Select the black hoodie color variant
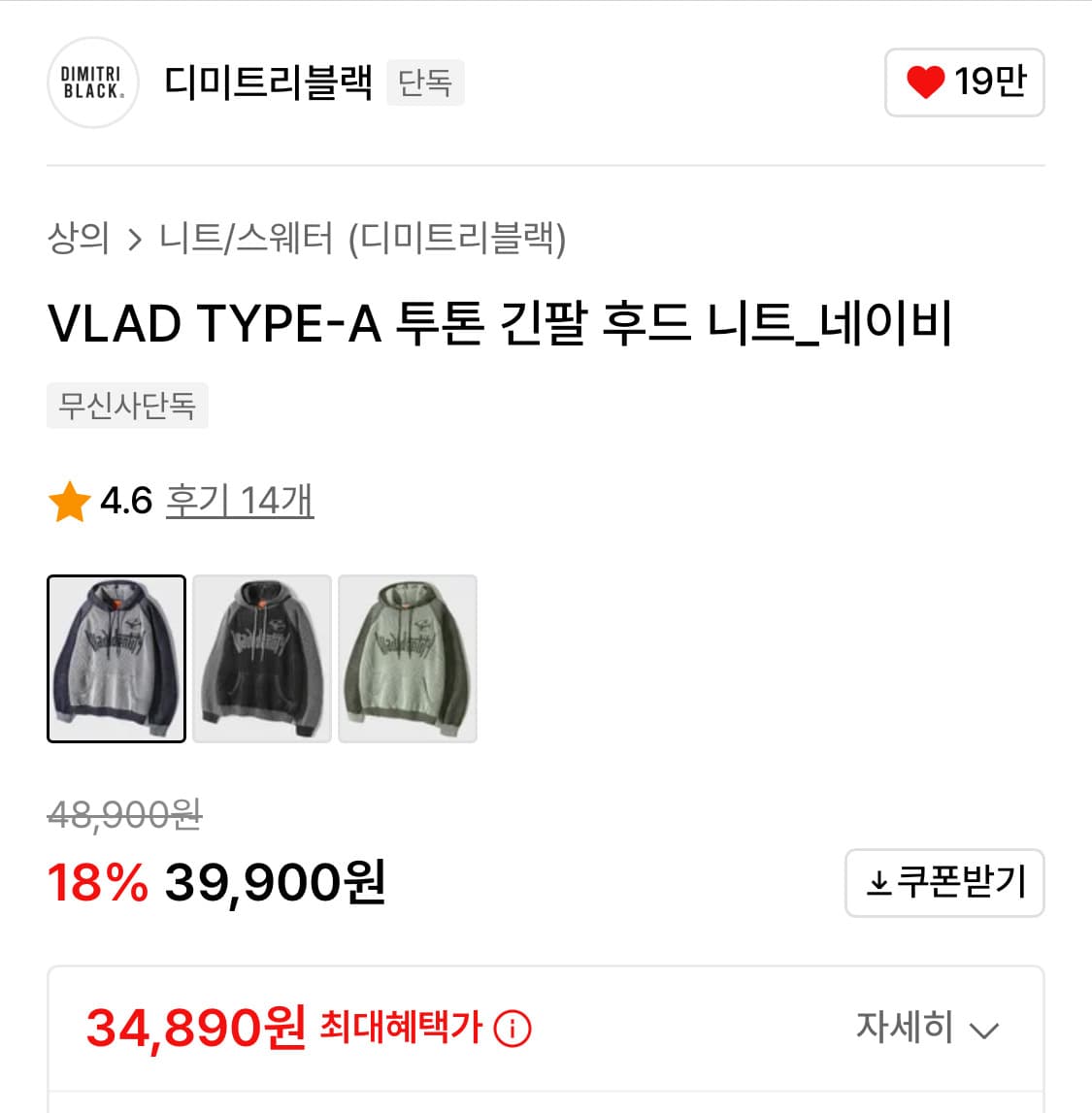This screenshot has width=1092, height=1113. tap(261, 658)
